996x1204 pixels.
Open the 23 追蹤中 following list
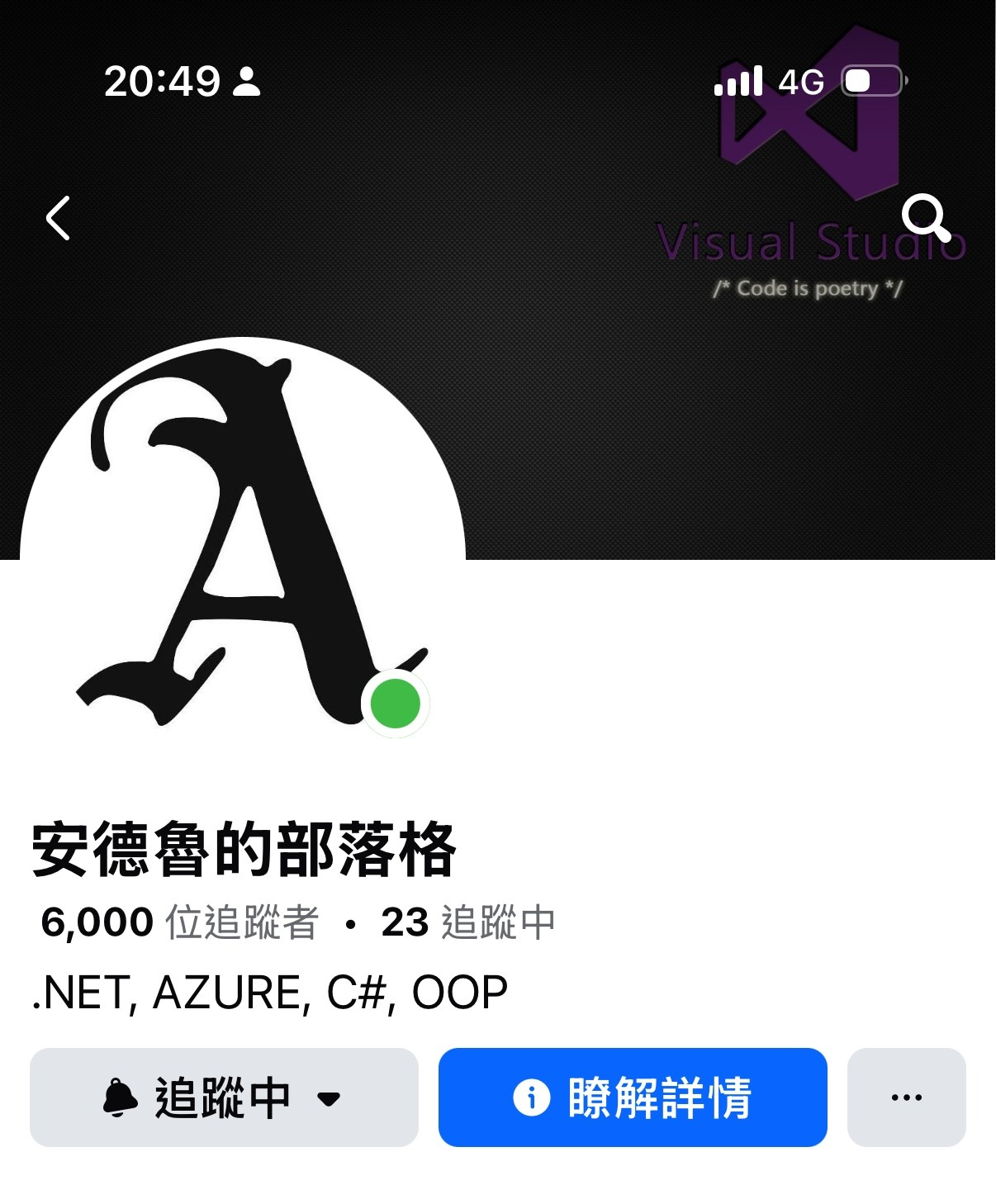[467, 922]
